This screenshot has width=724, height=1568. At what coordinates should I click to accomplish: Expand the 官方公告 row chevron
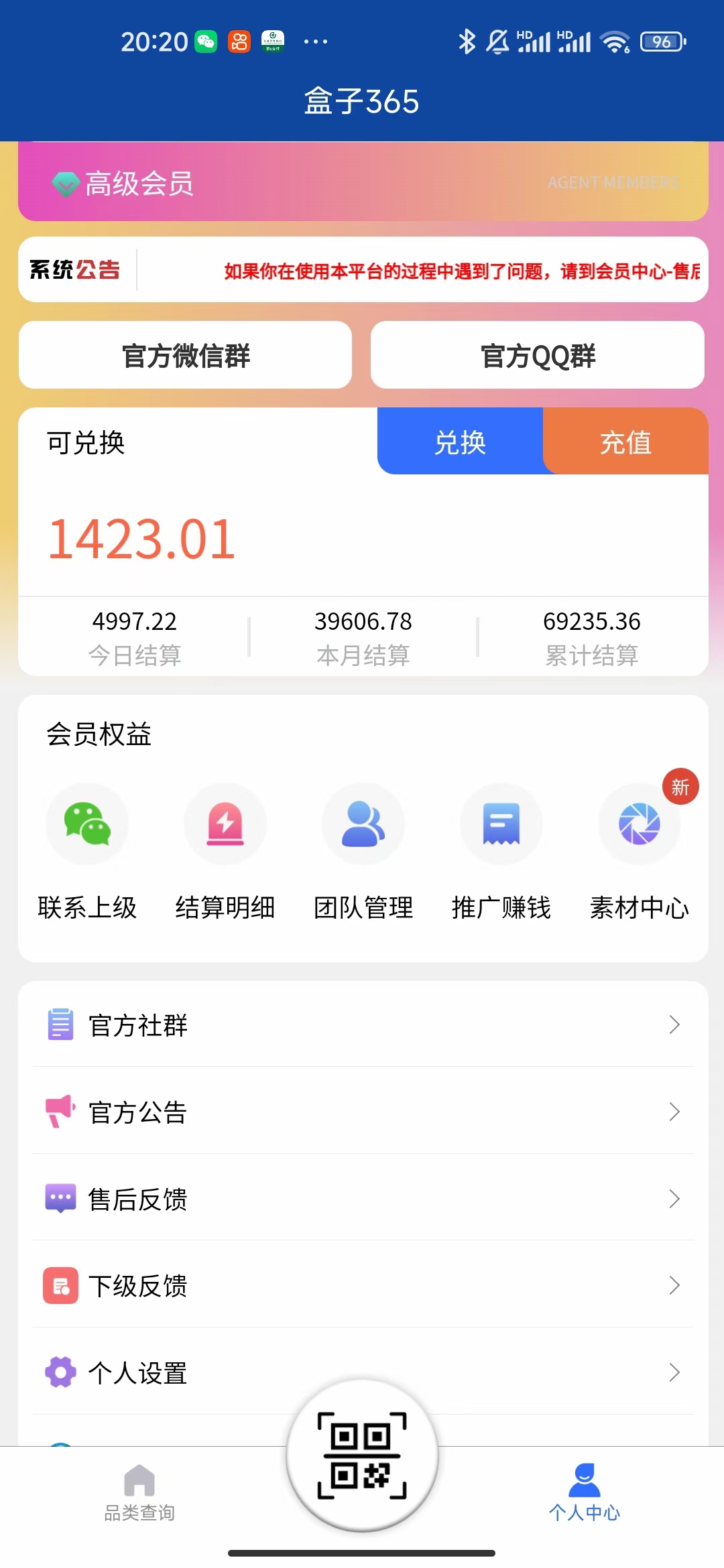click(x=675, y=1112)
